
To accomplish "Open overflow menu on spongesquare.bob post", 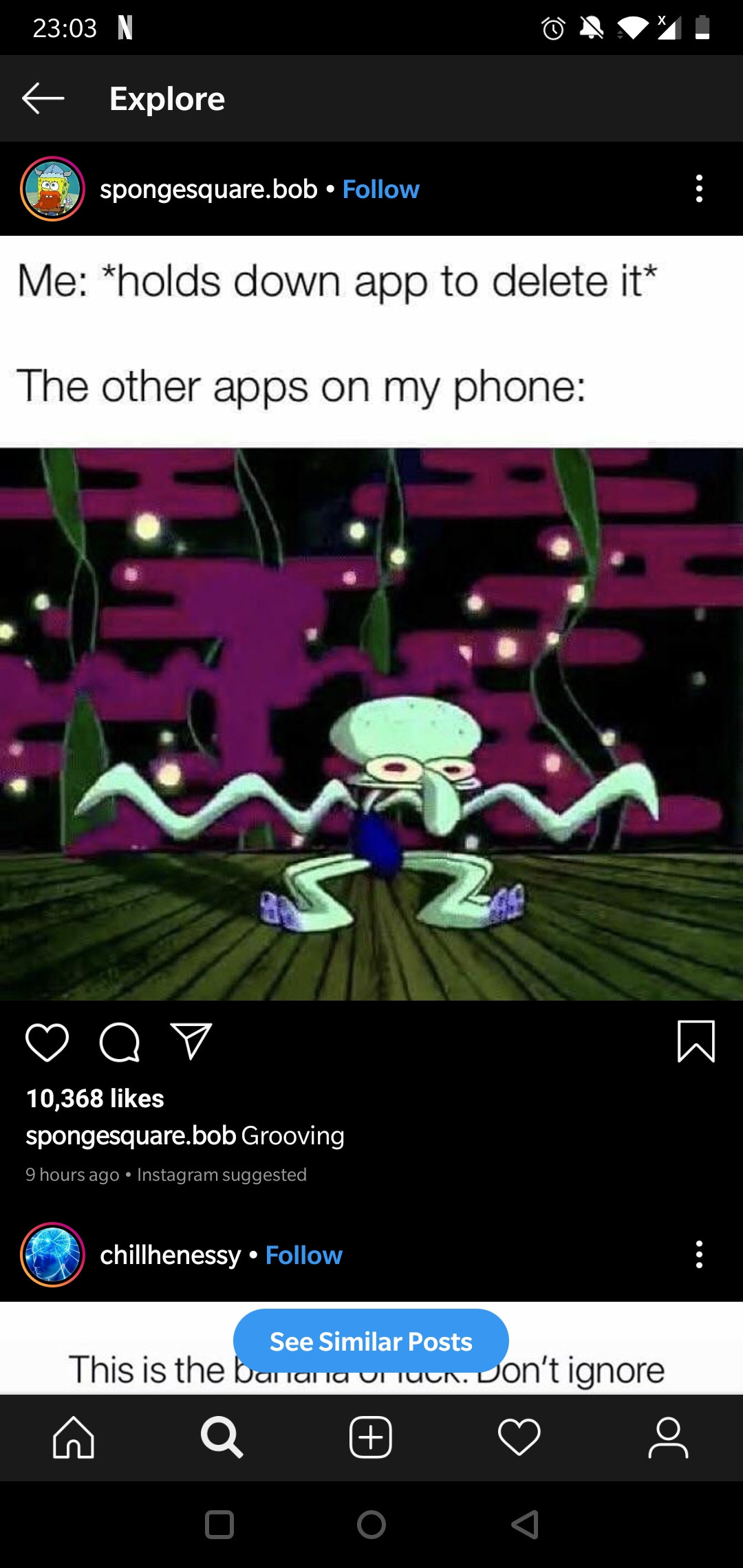I will pyautogui.click(x=699, y=188).
